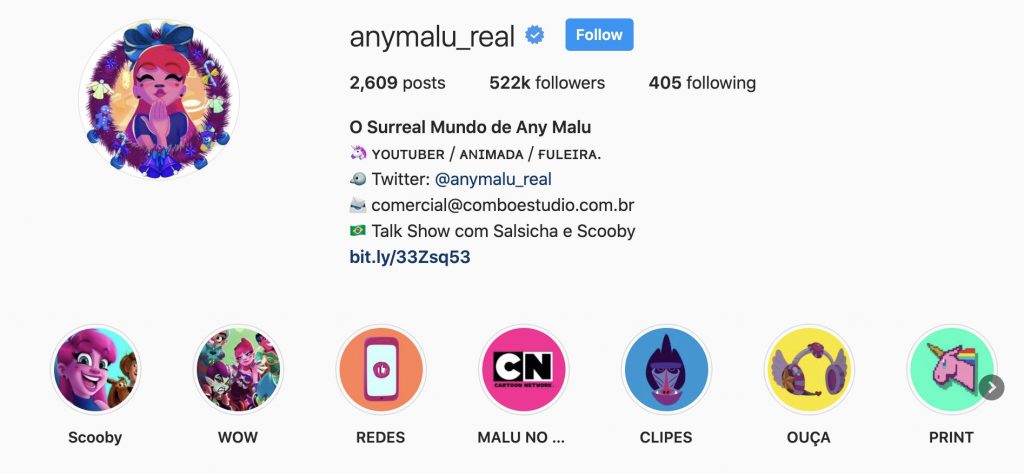Show more highlights with the next arrow
1024x474 pixels.
point(991,387)
